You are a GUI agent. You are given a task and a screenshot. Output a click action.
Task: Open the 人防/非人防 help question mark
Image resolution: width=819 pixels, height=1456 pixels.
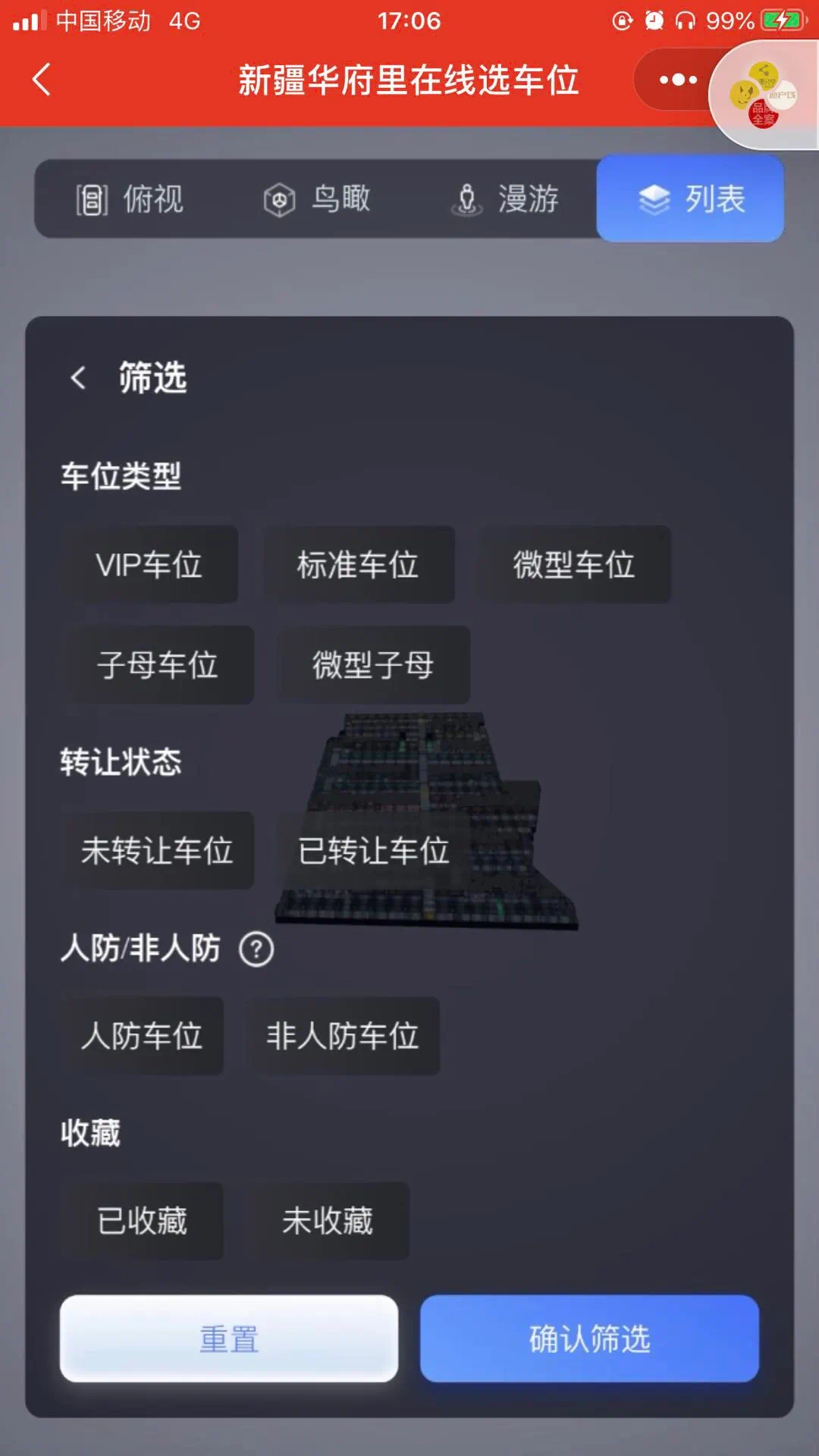point(256,949)
